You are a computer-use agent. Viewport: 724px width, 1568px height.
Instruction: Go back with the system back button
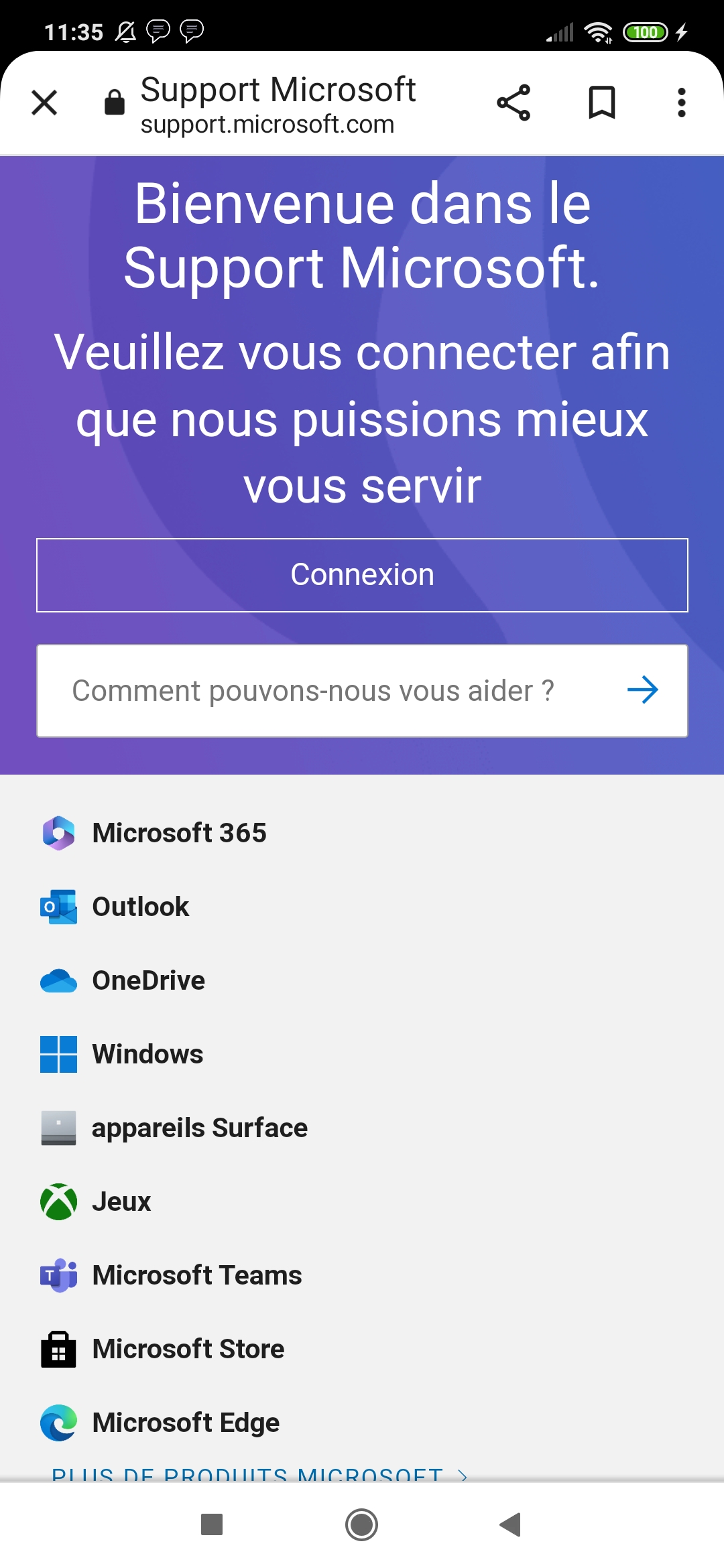point(511,1524)
